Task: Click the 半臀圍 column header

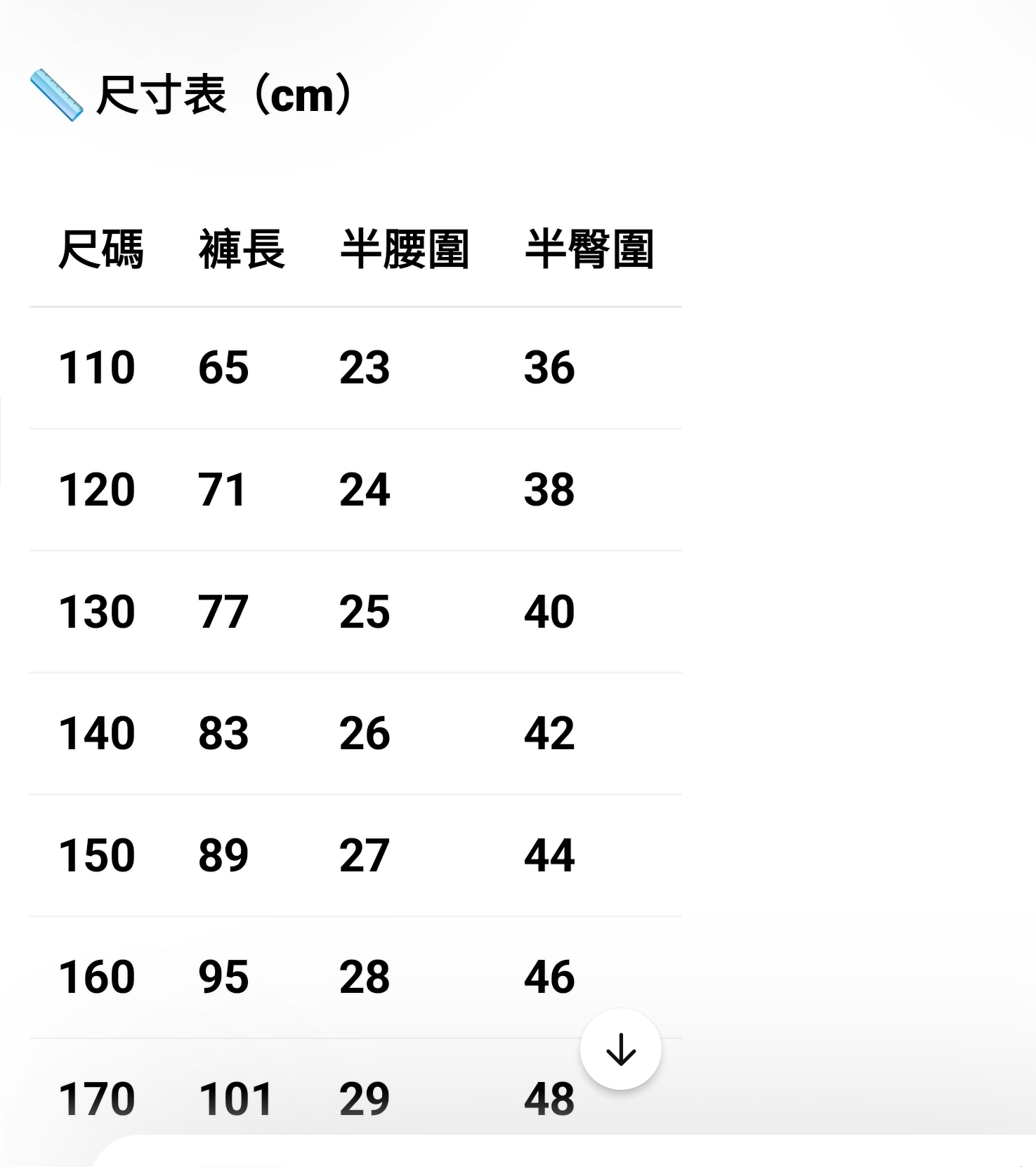Action: [592, 251]
